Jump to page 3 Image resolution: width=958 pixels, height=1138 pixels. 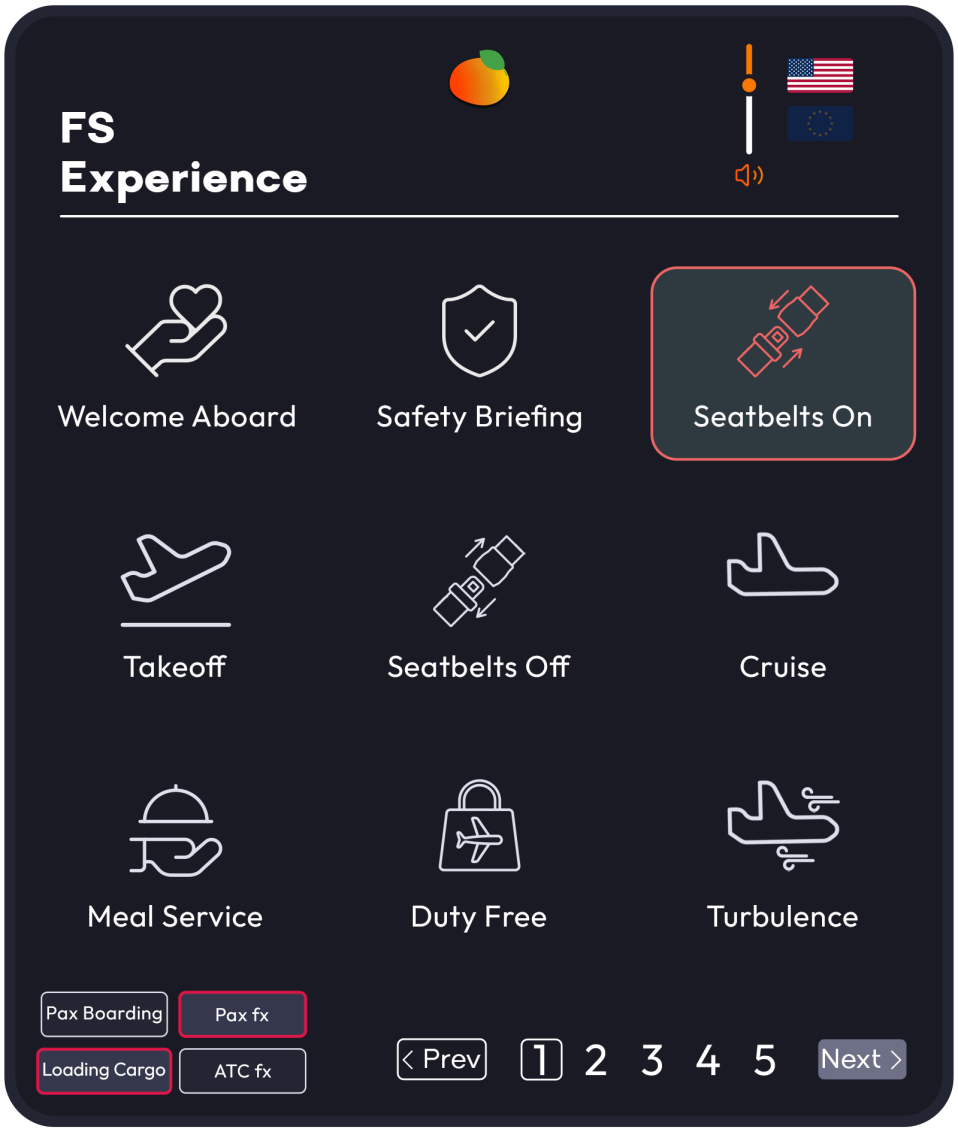(652, 1061)
